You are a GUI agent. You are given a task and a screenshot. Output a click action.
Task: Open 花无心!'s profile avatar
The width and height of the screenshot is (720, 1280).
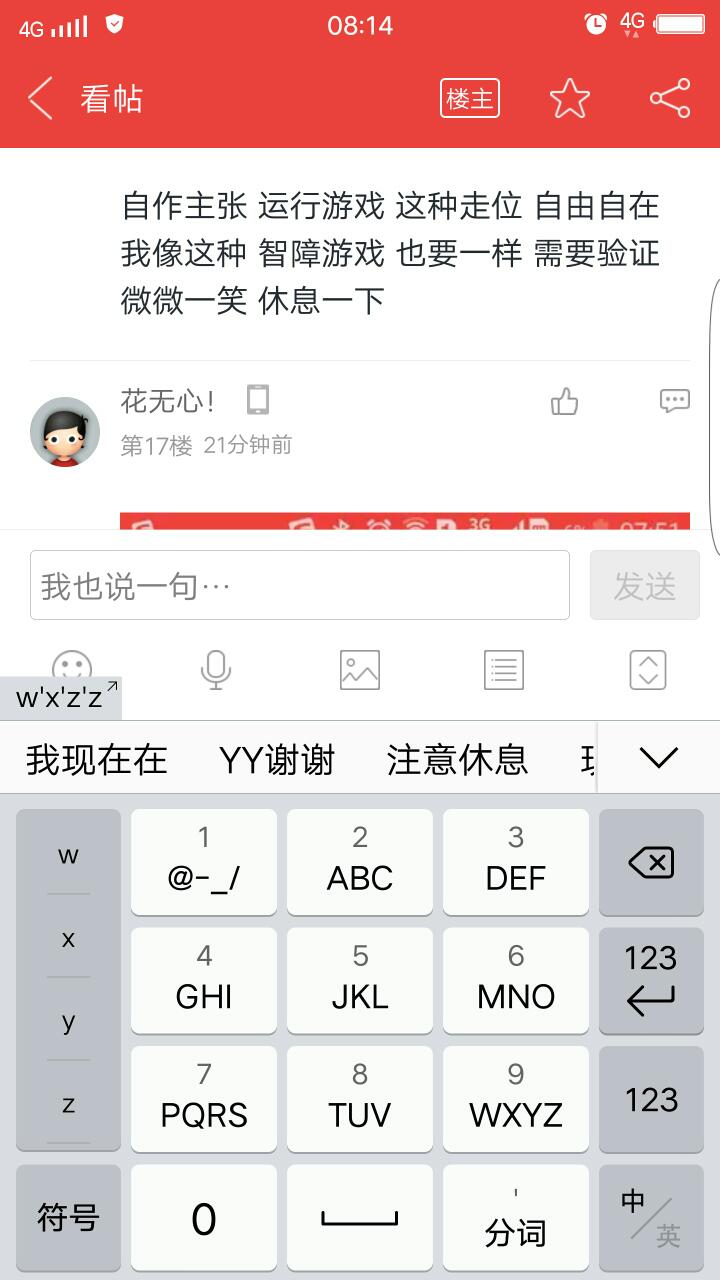coord(65,432)
